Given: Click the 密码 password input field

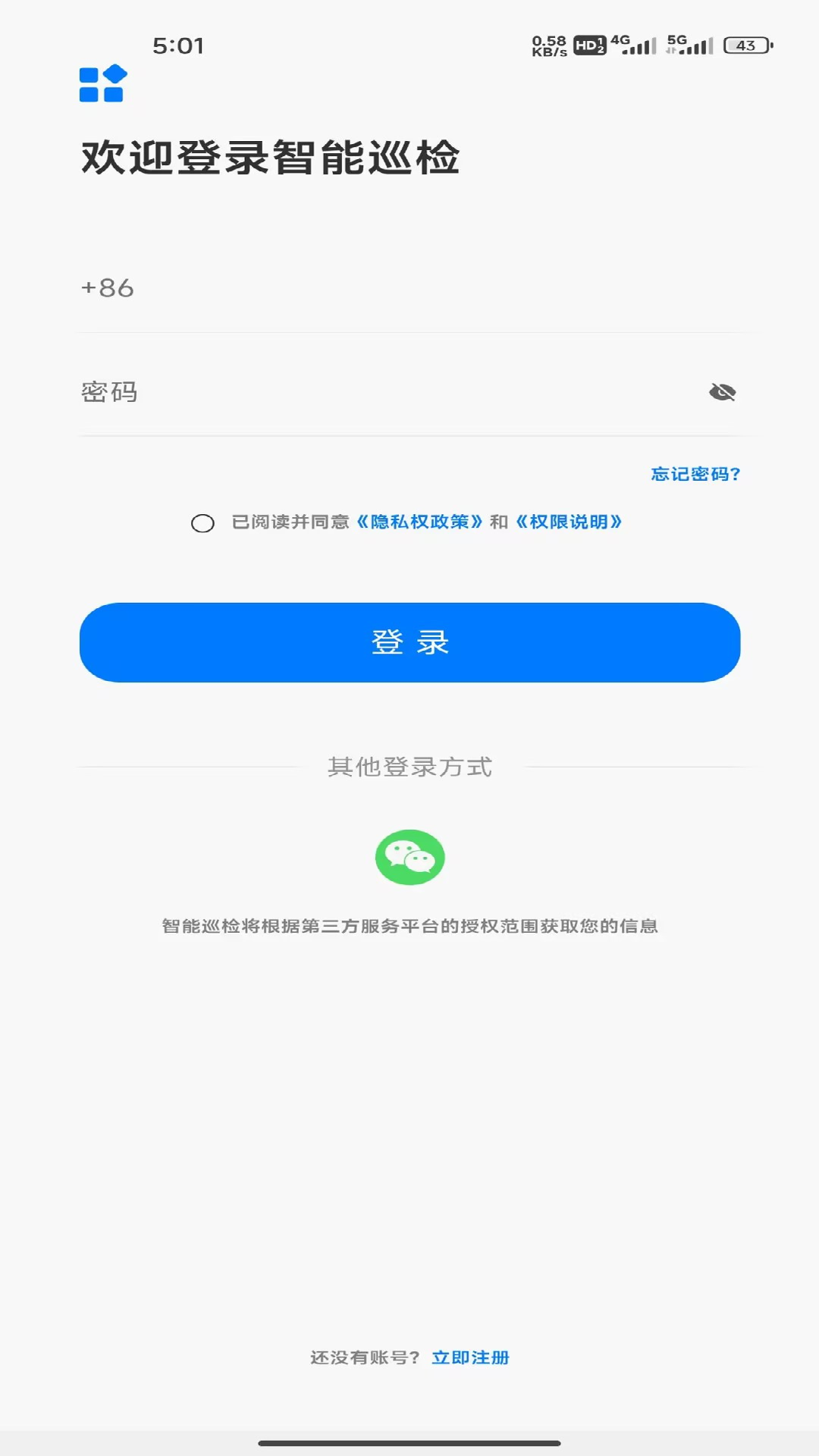Looking at the screenshot, I should click(x=303, y=392).
